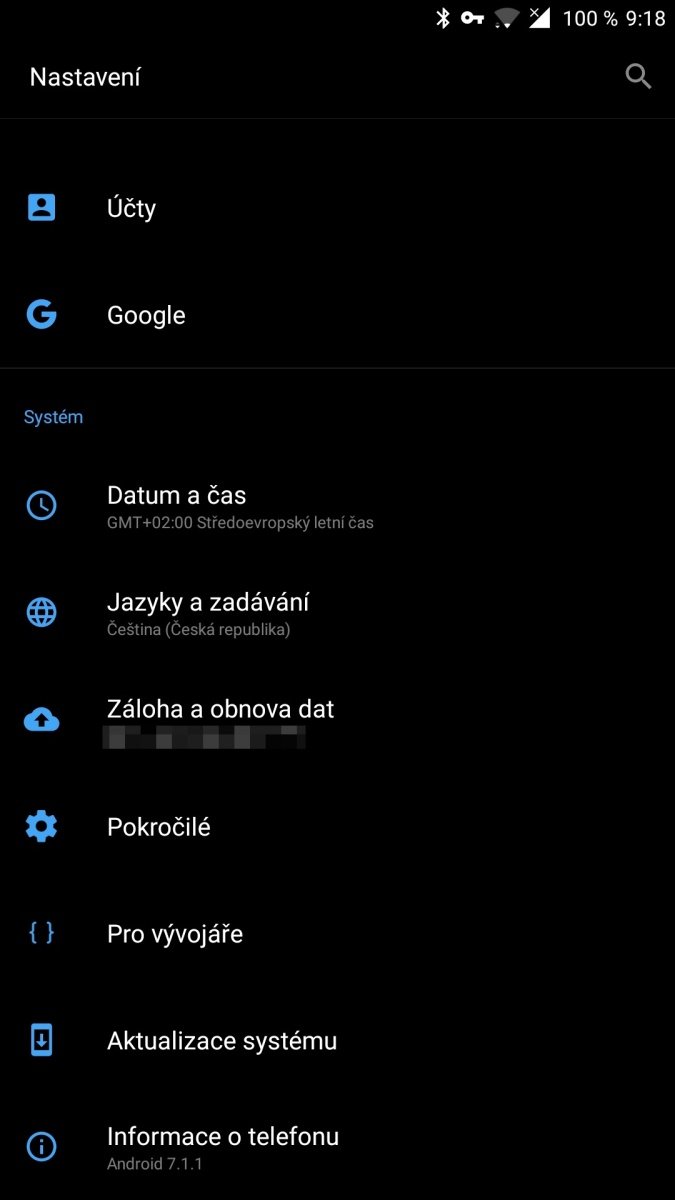Open Pro vývojáře options
675x1200 pixels.
pos(175,934)
